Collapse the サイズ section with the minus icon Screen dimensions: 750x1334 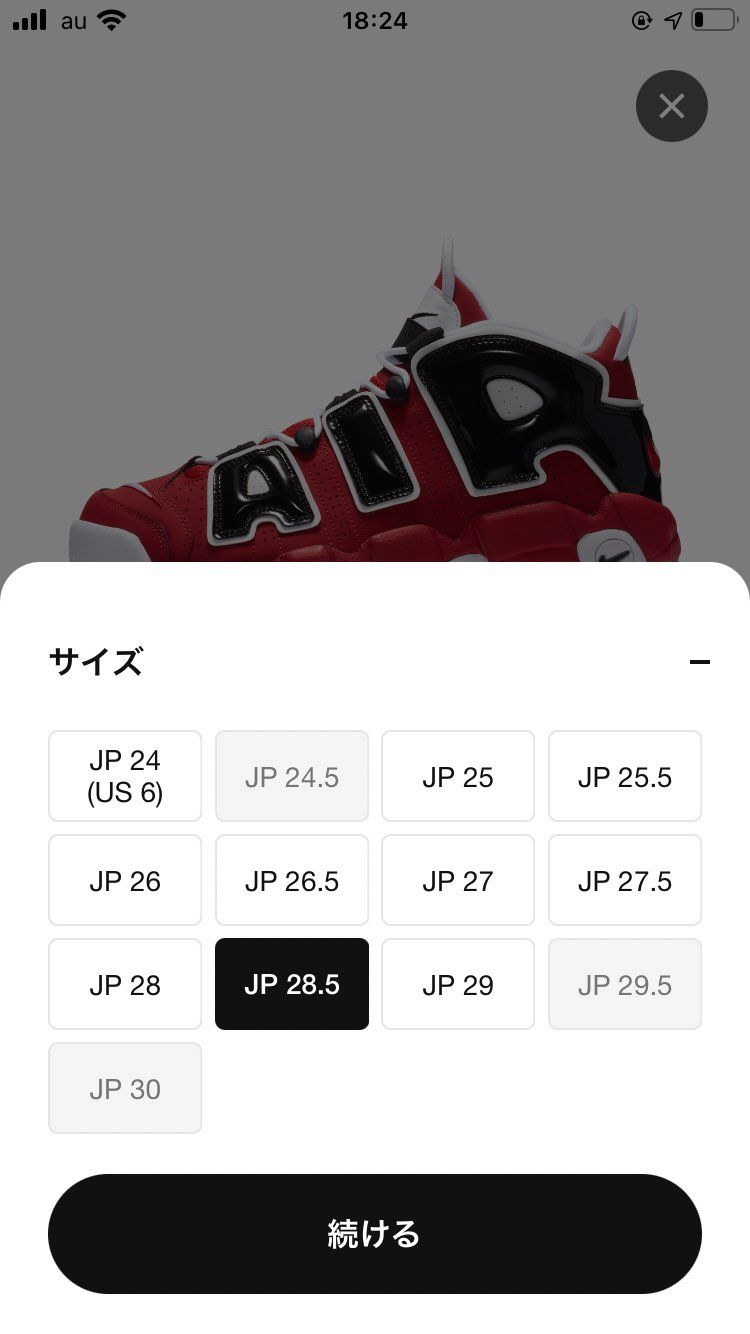(x=701, y=661)
